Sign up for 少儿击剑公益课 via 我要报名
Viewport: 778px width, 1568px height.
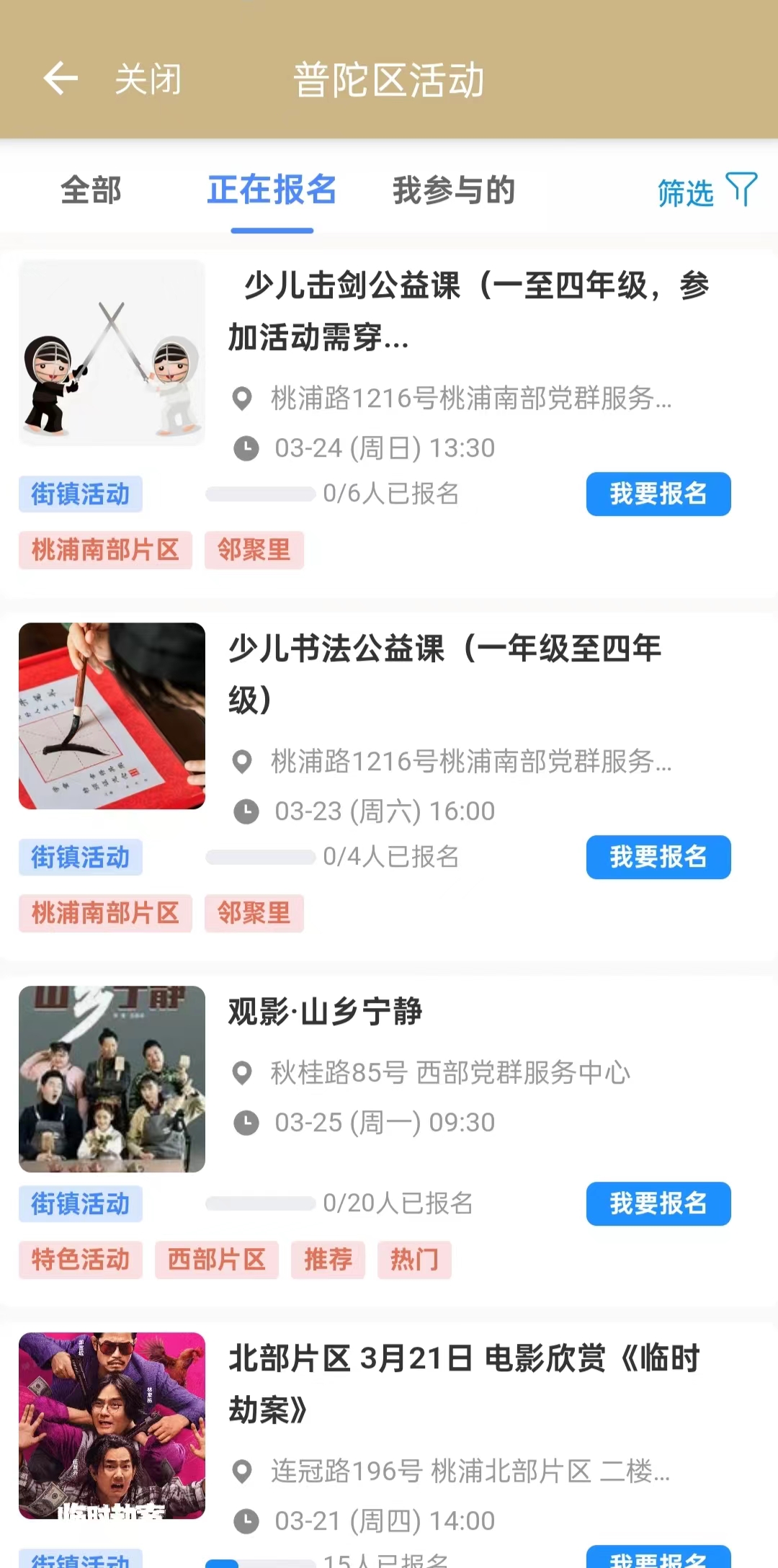coord(658,494)
